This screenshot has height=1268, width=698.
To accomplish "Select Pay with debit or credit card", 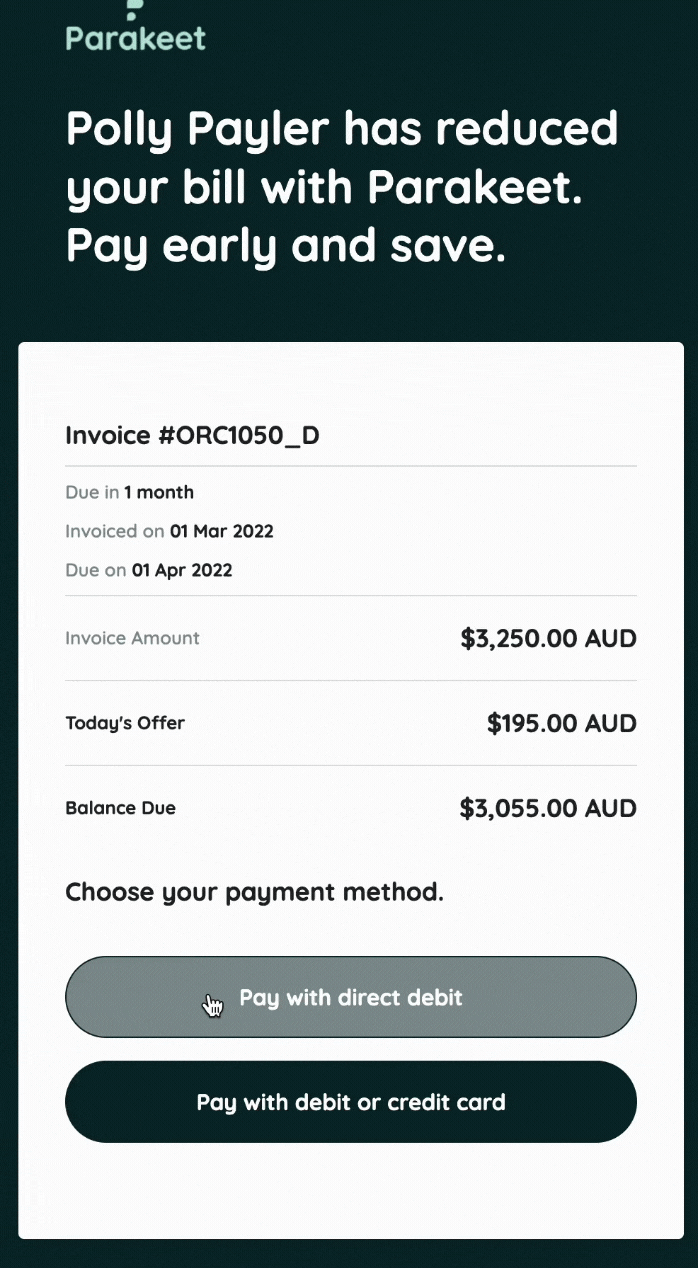I will tap(351, 1102).
